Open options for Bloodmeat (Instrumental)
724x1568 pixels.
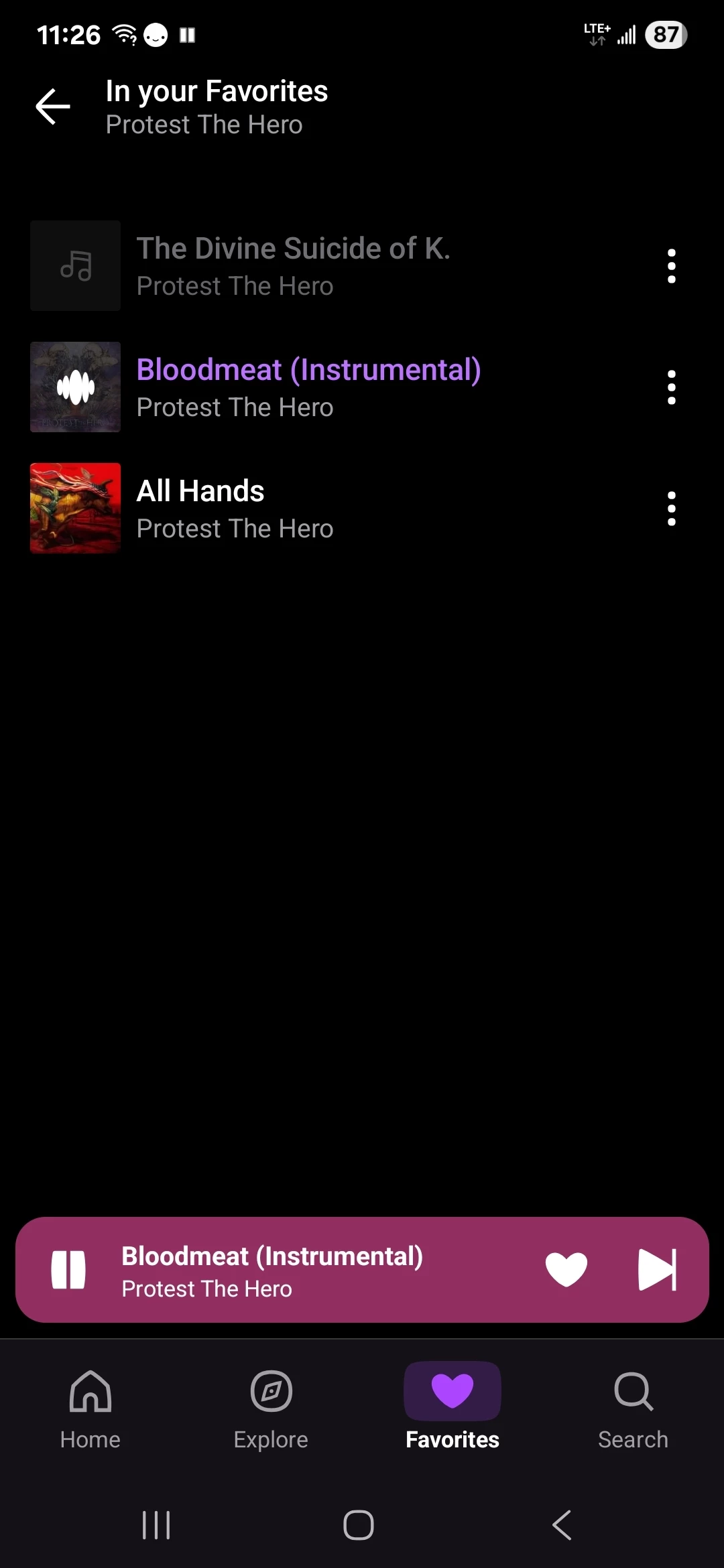click(x=671, y=387)
